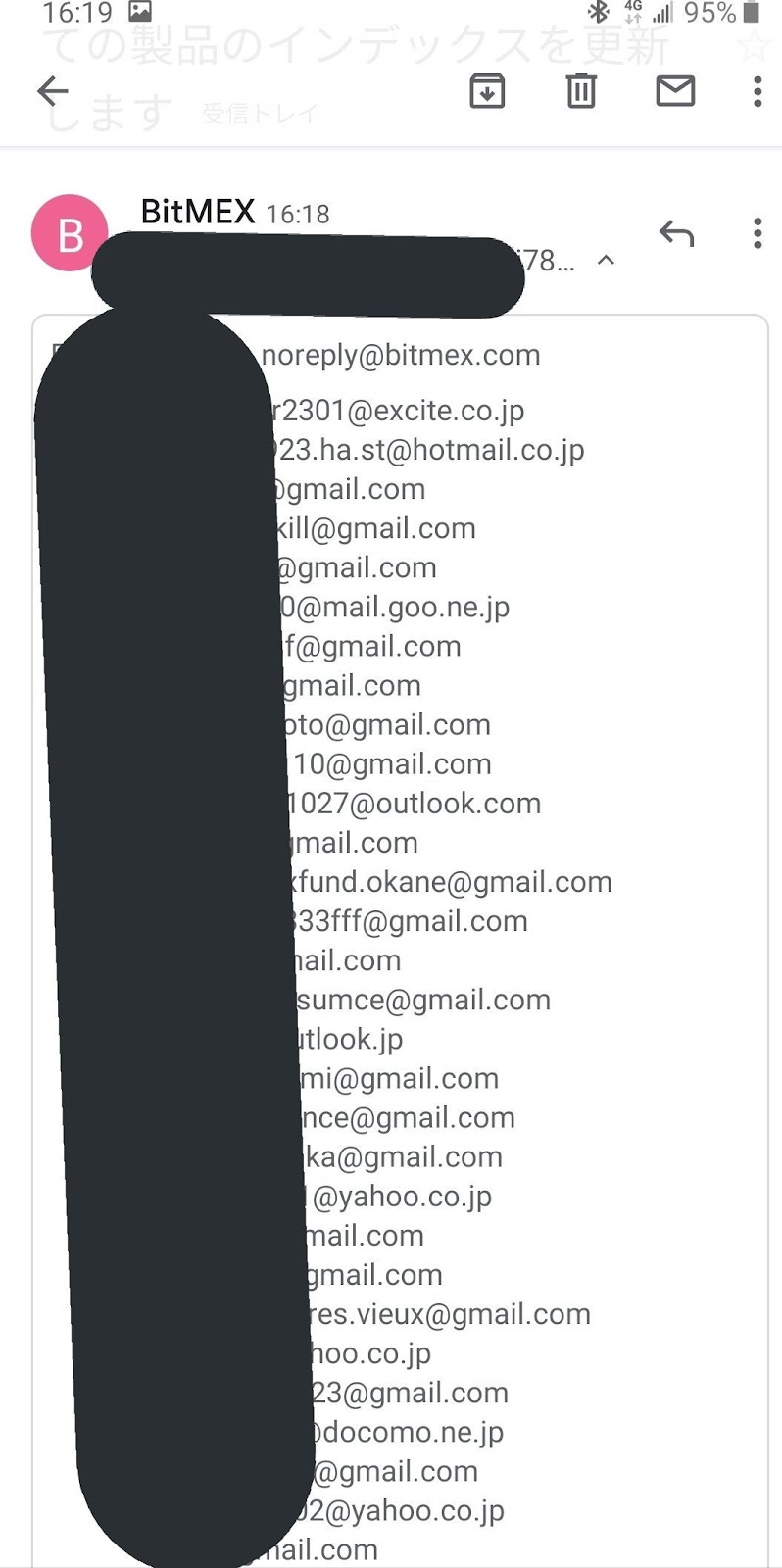Mark email as unread
This screenshot has height=1568, width=782.
coord(675,91)
